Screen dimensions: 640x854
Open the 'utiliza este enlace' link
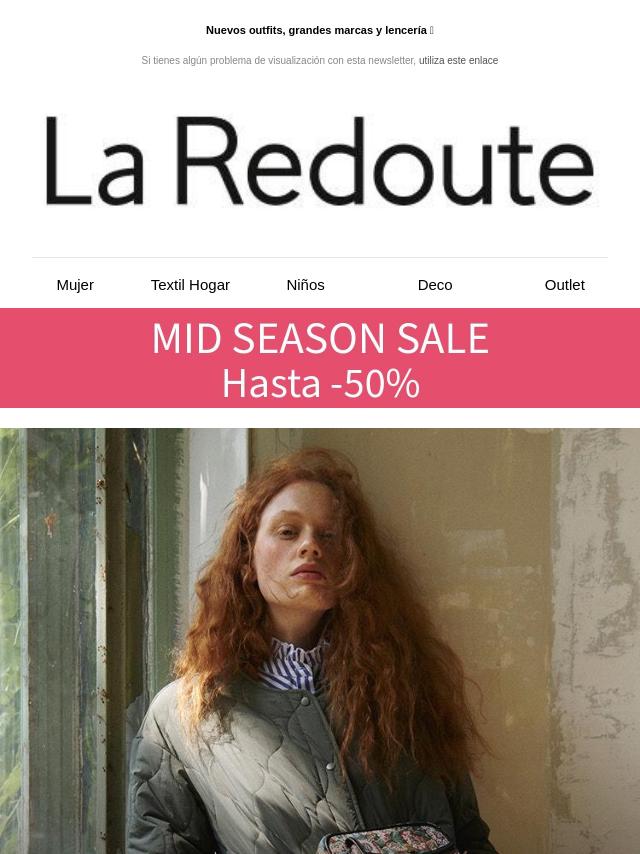[458, 61]
